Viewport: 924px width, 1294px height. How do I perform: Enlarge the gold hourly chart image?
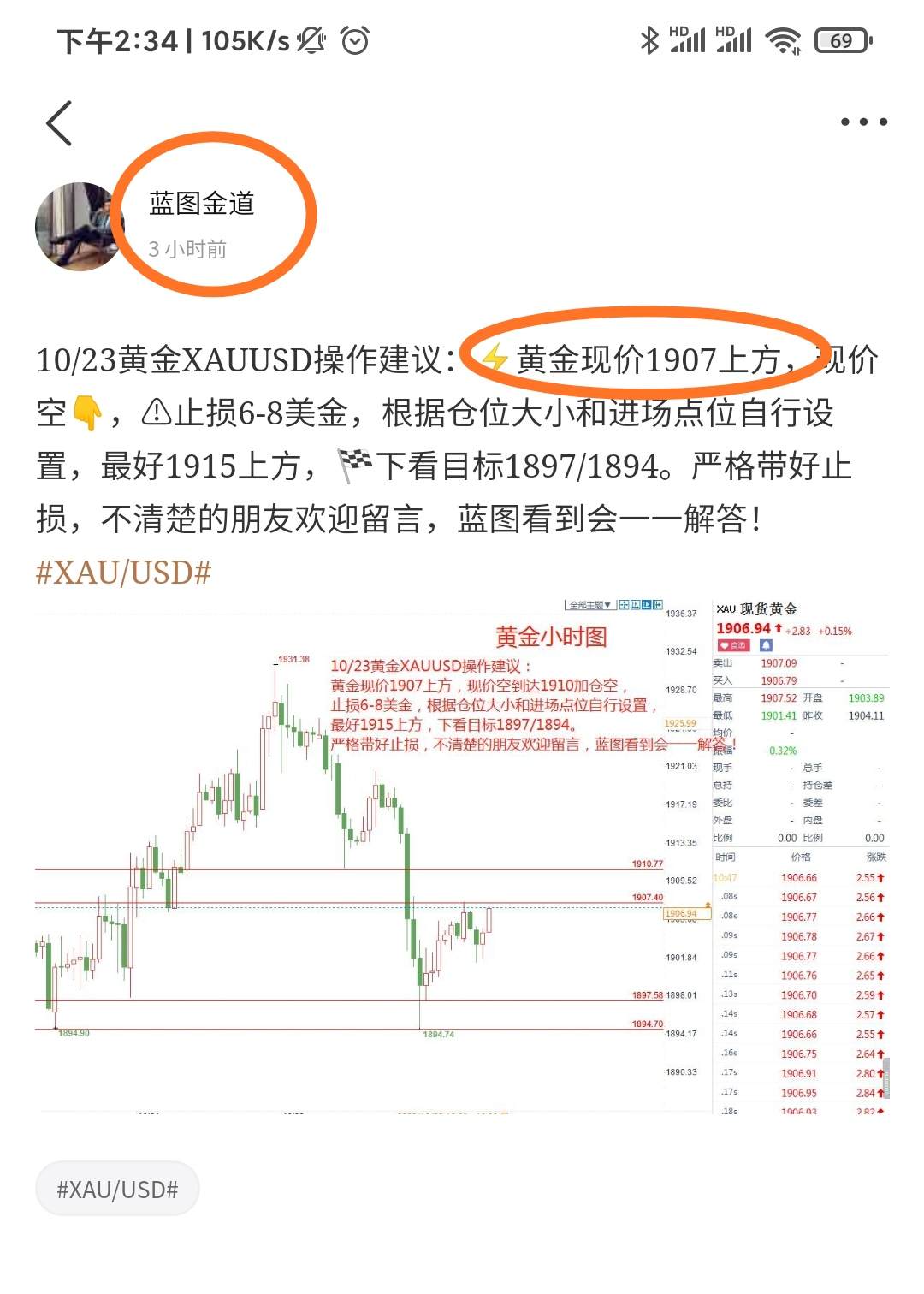462,856
